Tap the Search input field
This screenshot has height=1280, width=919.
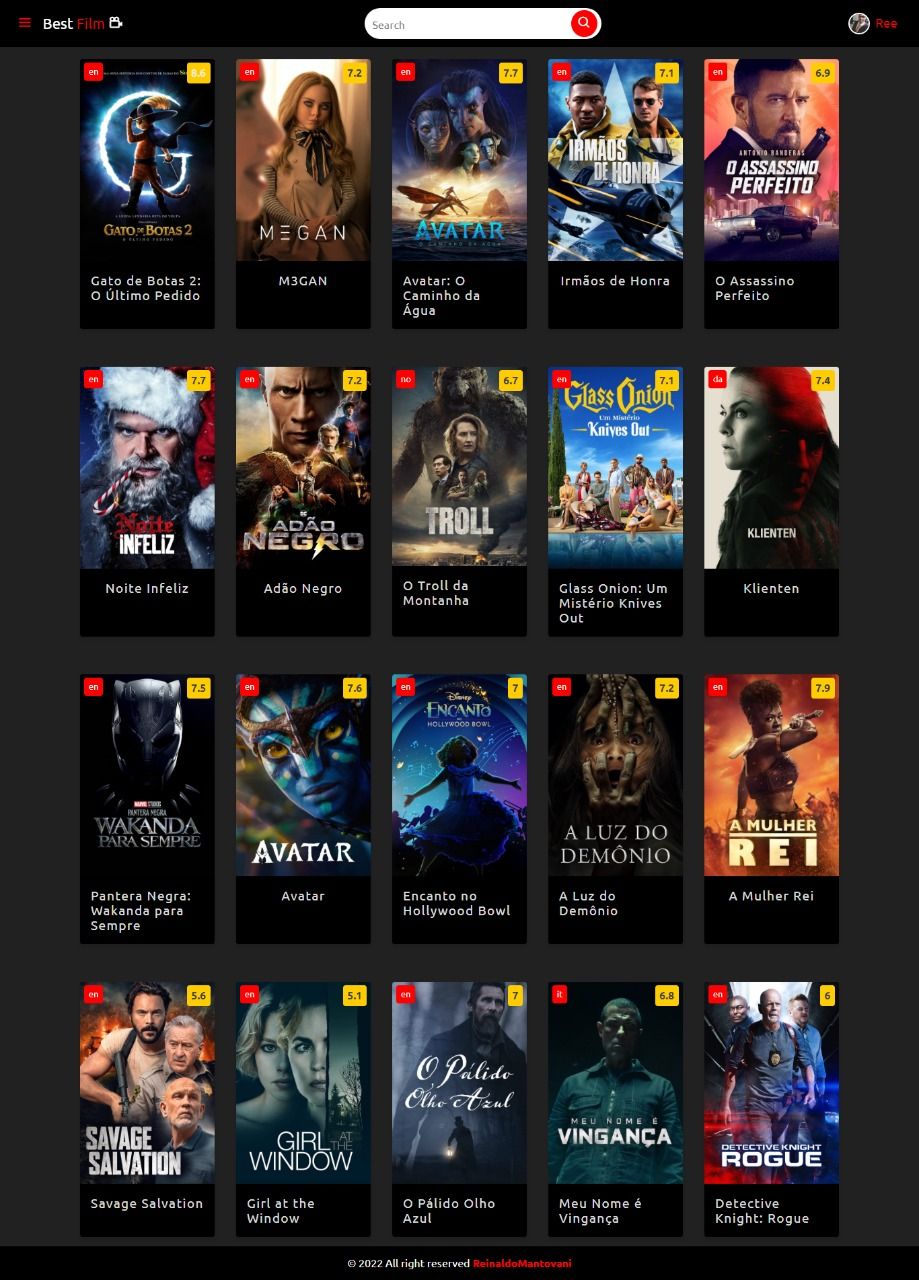point(465,24)
